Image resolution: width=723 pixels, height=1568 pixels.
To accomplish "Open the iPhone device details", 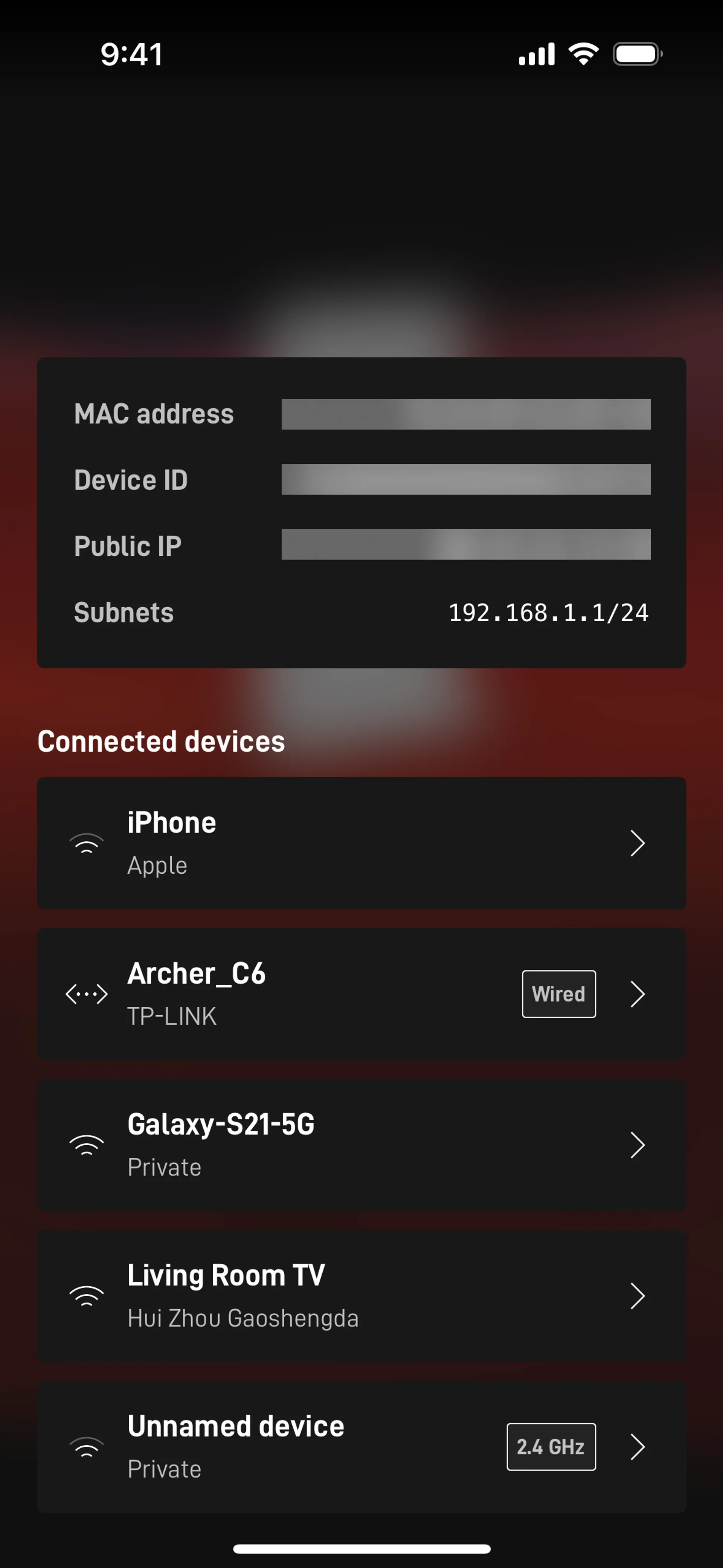I will point(361,843).
